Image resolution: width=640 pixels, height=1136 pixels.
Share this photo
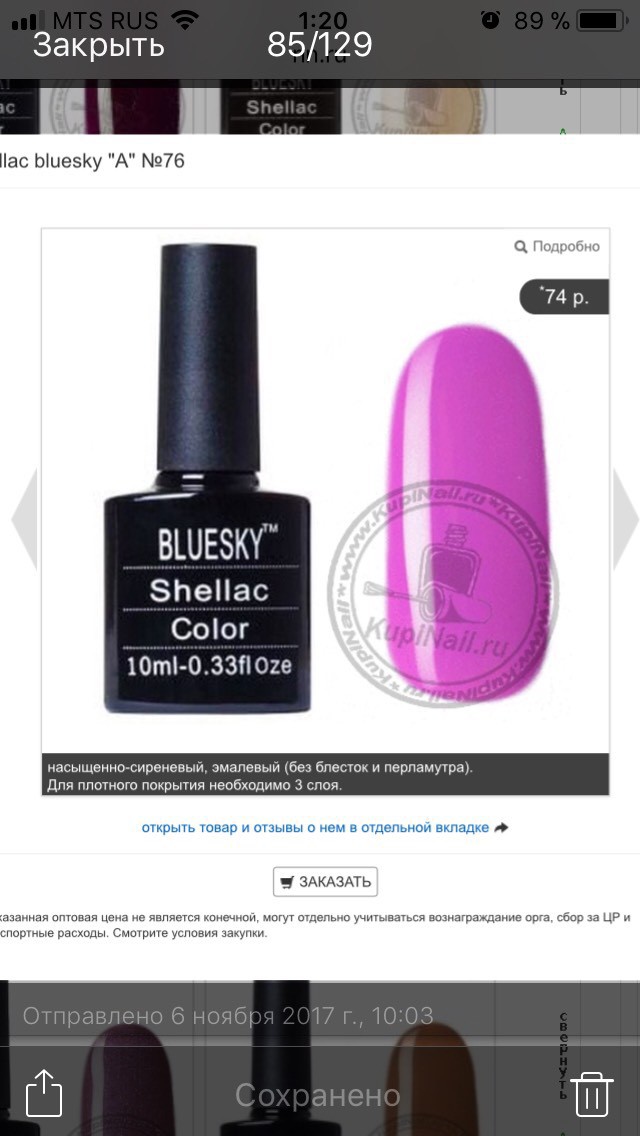click(x=44, y=1092)
